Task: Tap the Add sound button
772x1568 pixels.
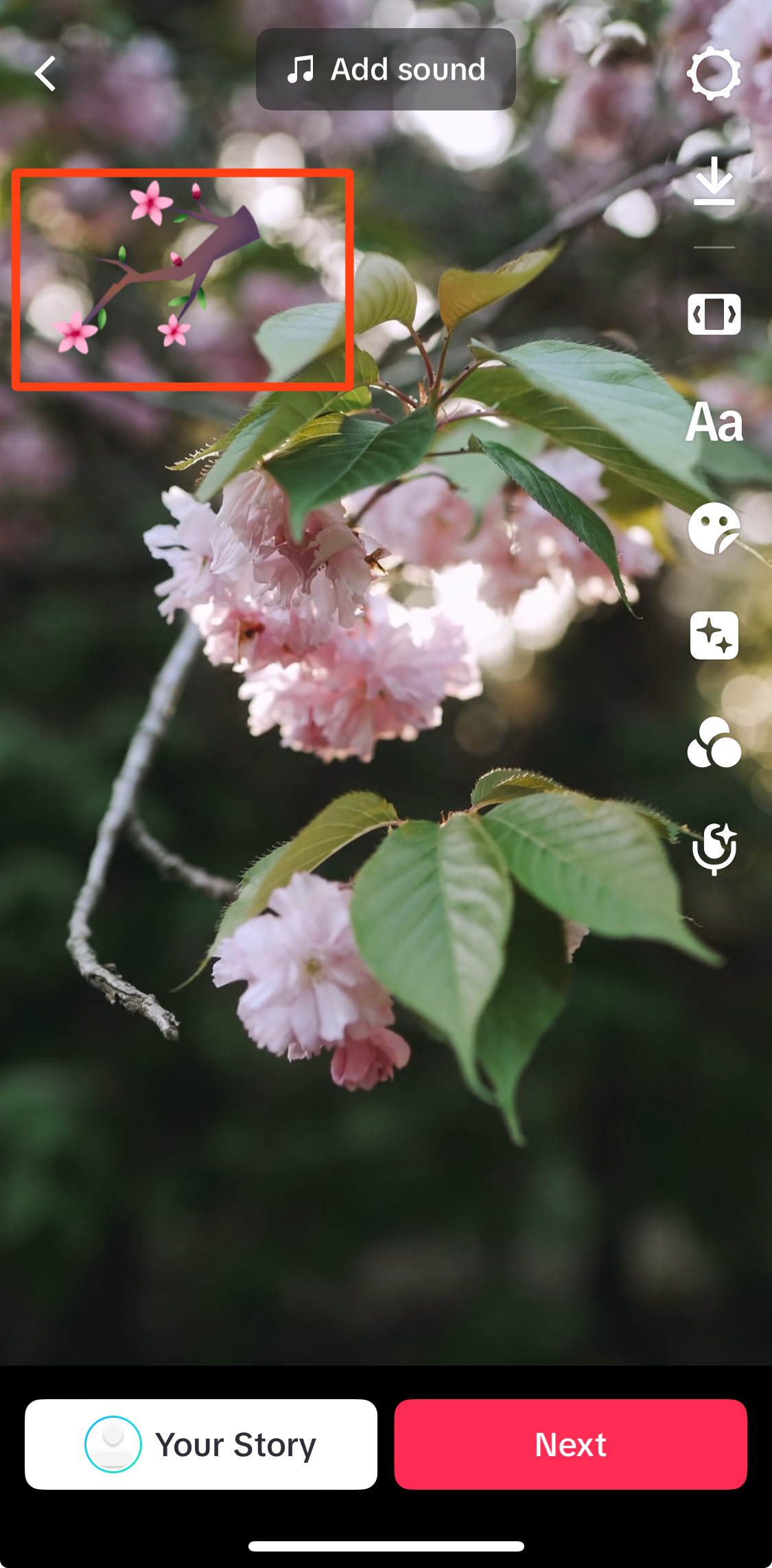Action: tap(386, 69)
